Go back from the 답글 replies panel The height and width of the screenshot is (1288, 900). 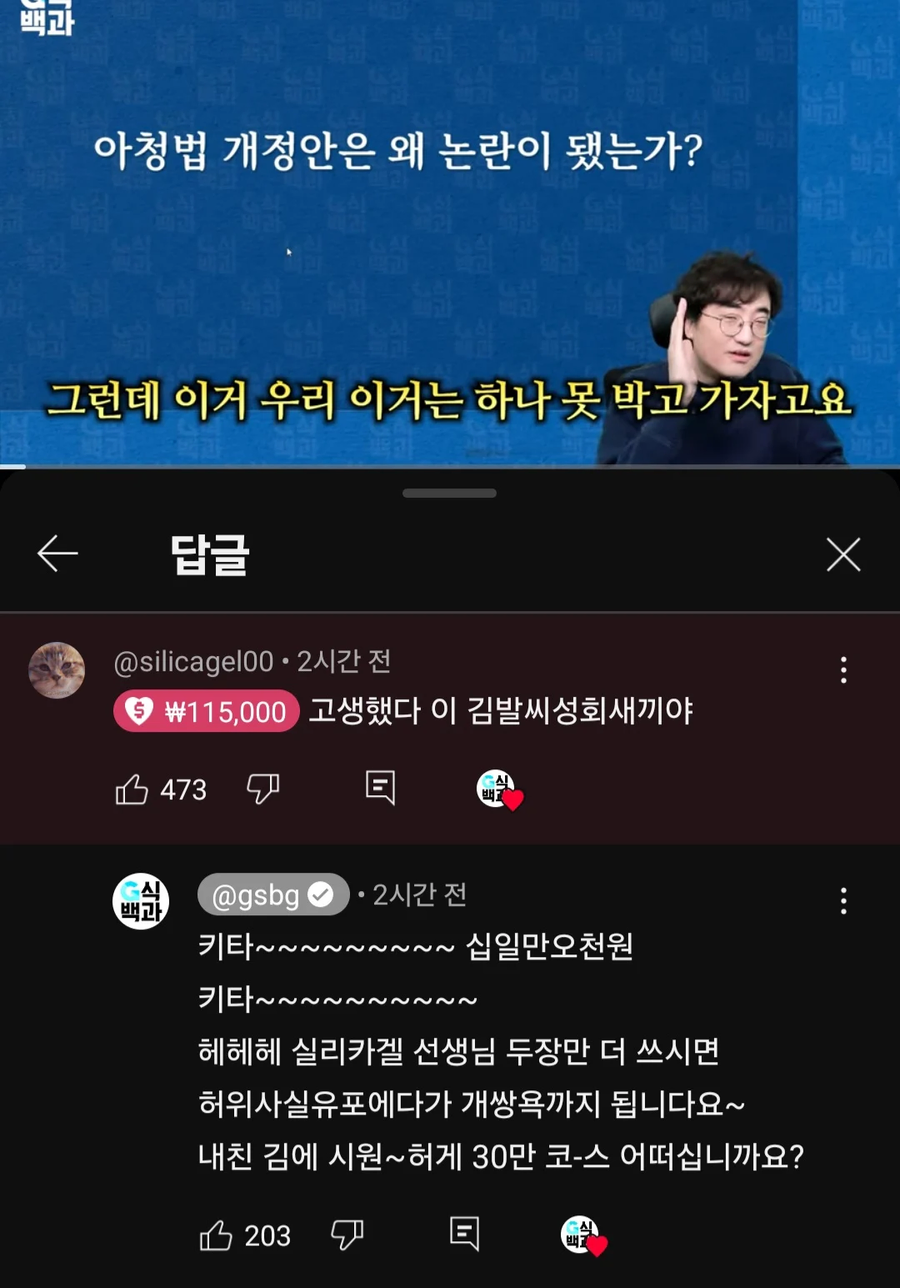tap(57, 554)
